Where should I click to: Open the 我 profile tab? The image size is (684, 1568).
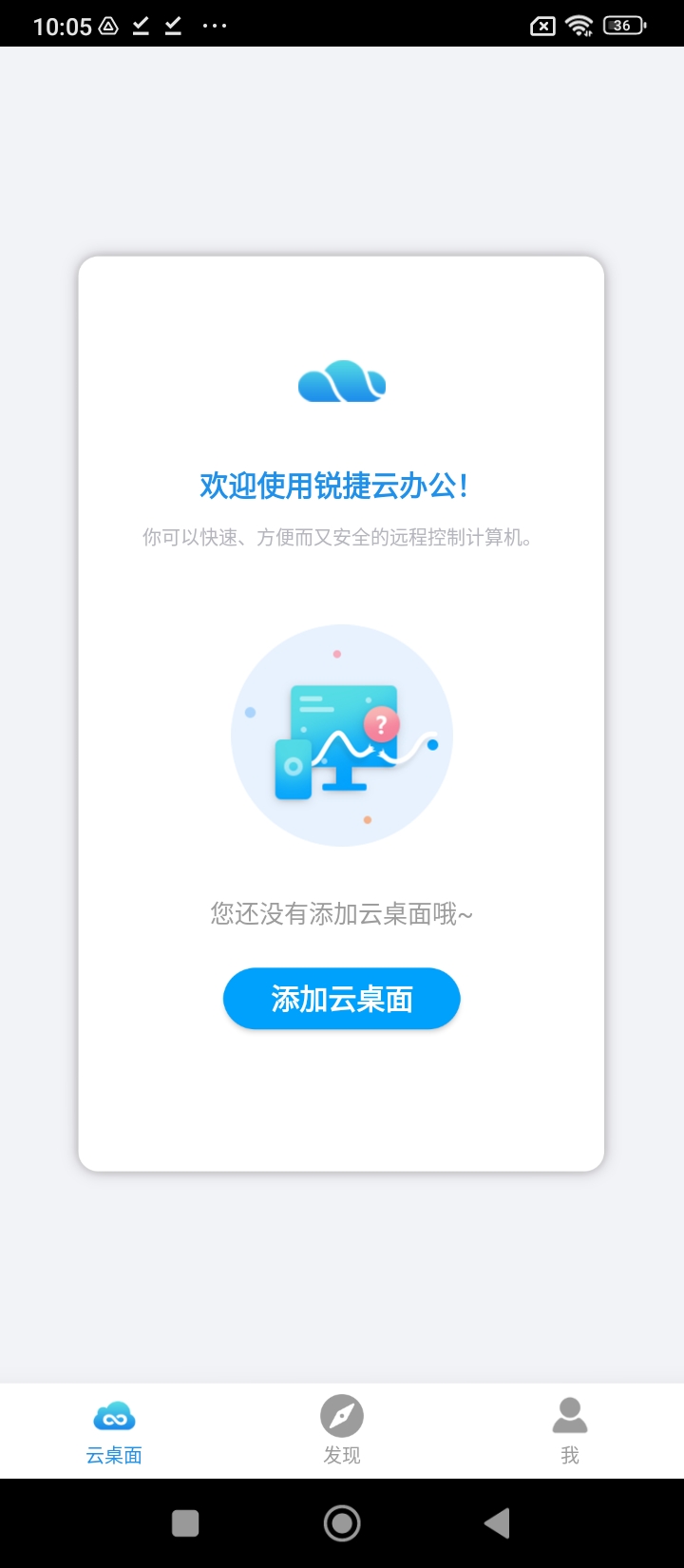pos(570,1431)
